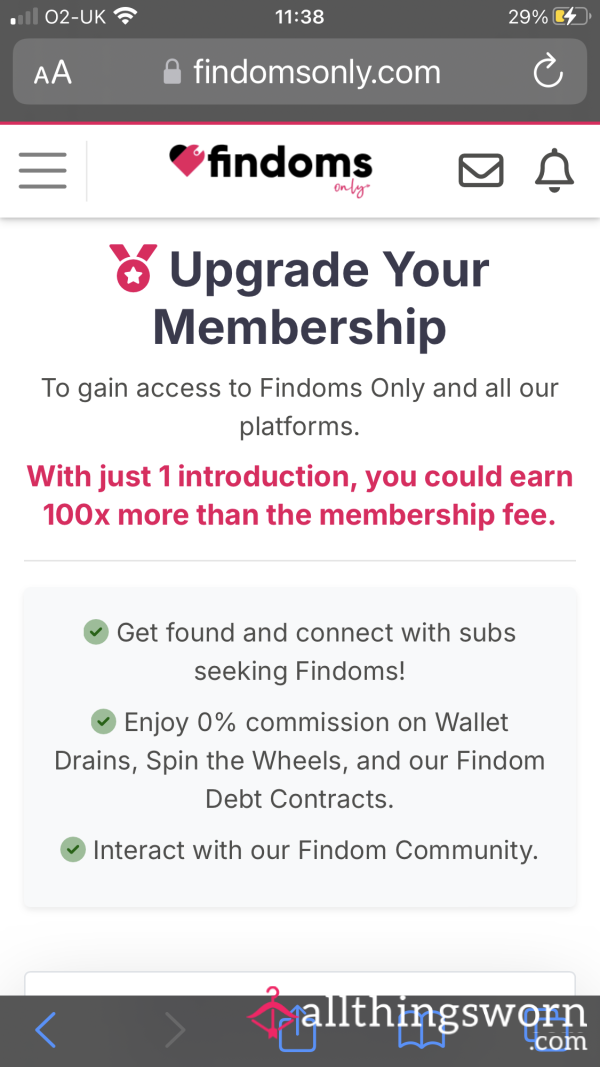Open Safari bookmarks
This screenshot has width=600, height=1067.
click(x=421, y=1029)
